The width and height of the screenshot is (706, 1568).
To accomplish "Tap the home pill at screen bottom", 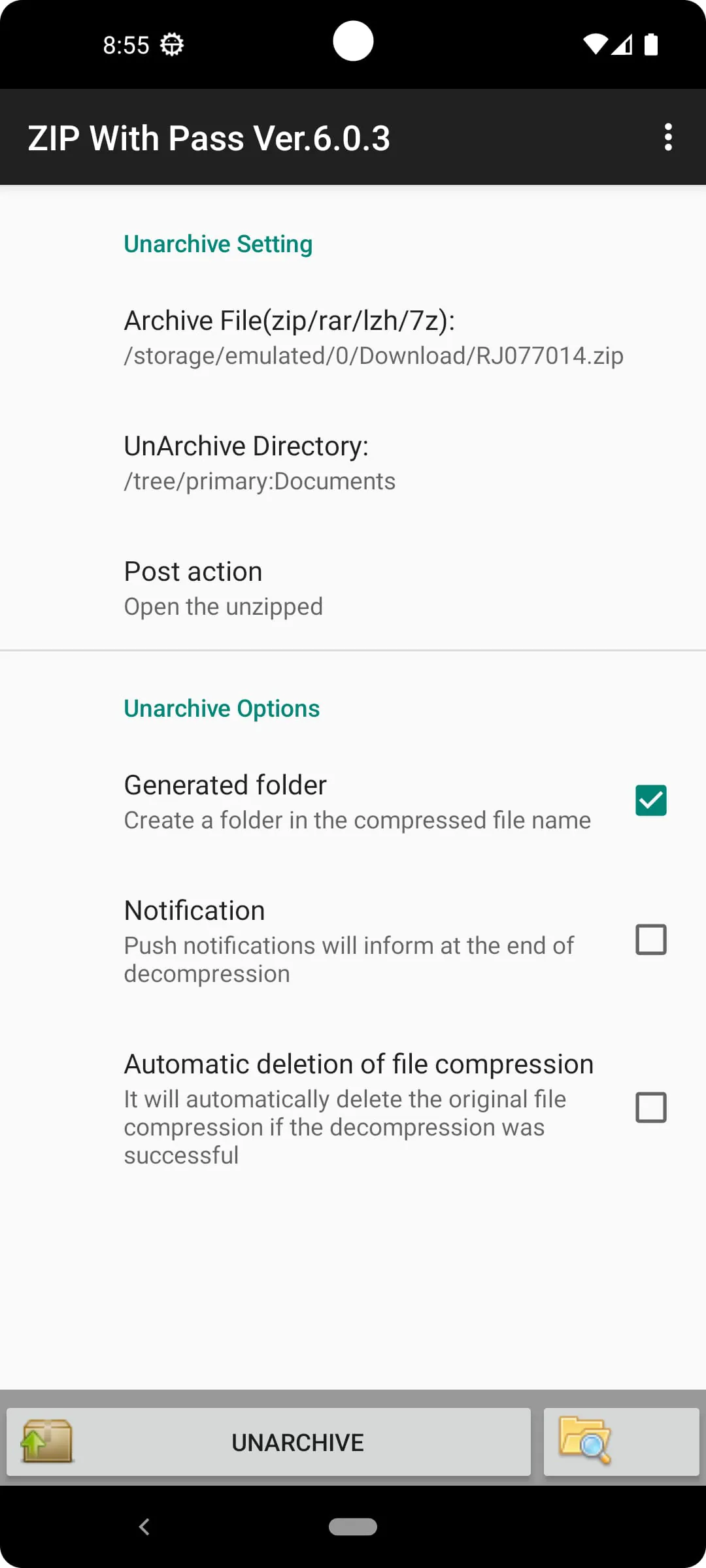I will coord(353,1527).
